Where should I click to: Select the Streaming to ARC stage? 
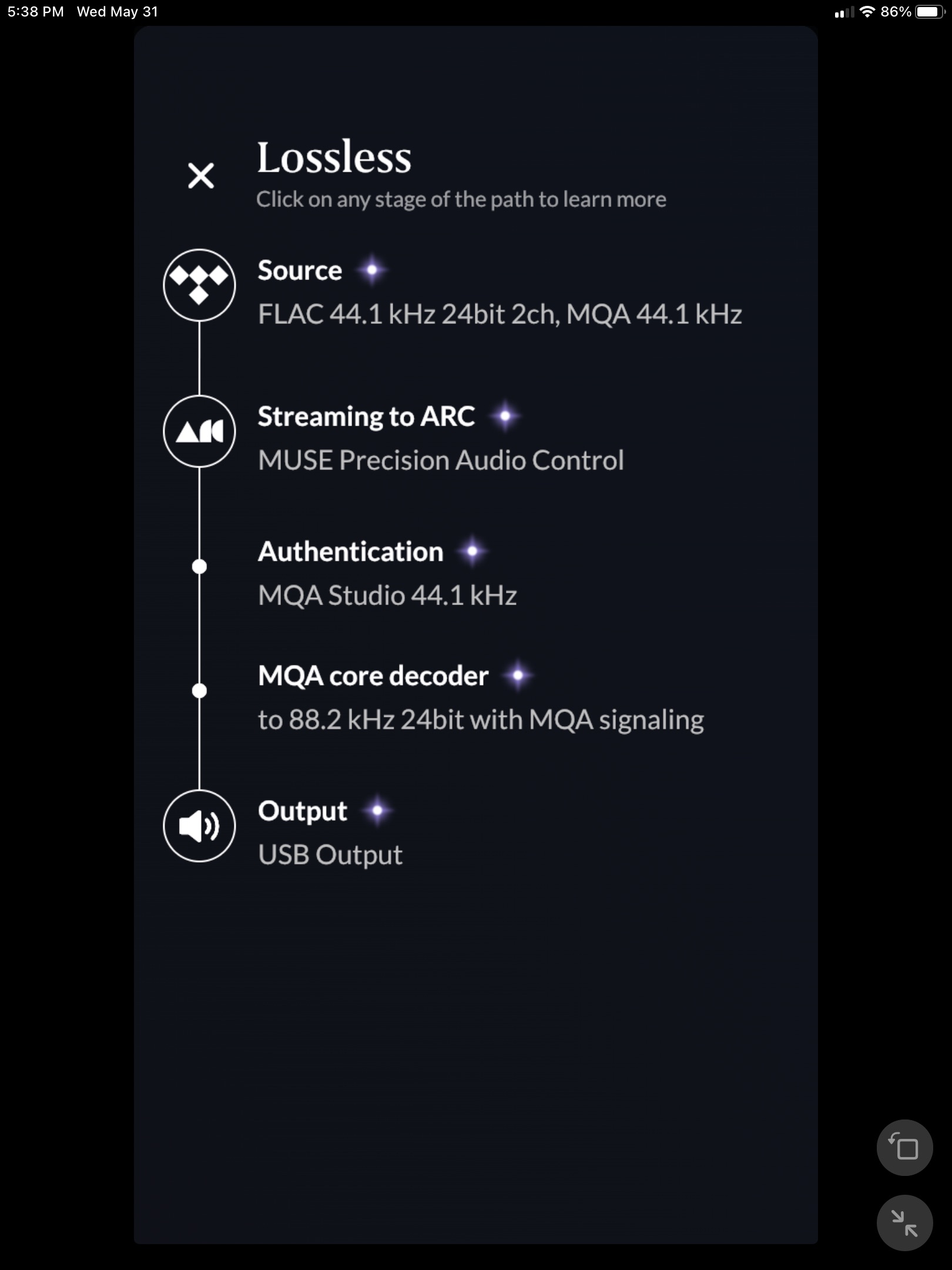pos(366,417)
